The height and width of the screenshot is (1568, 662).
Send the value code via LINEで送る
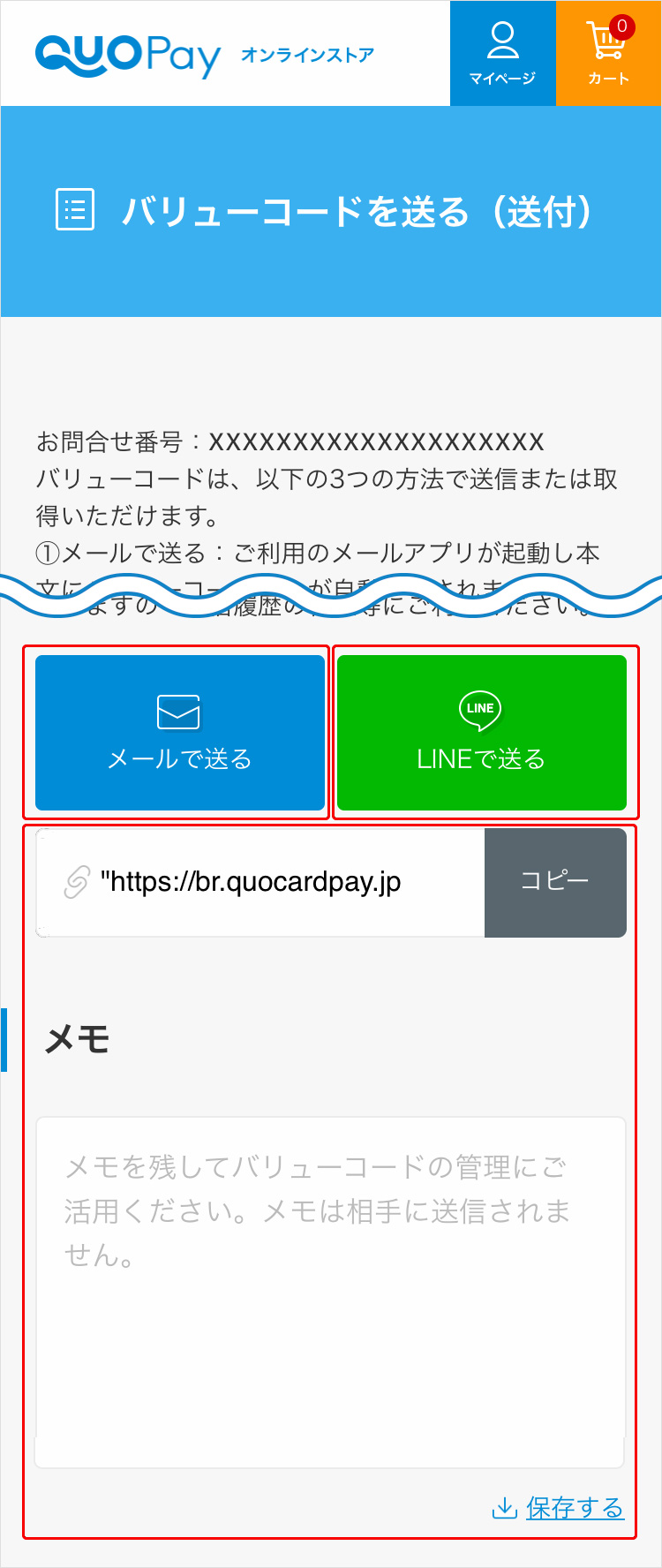coord(481,733)
